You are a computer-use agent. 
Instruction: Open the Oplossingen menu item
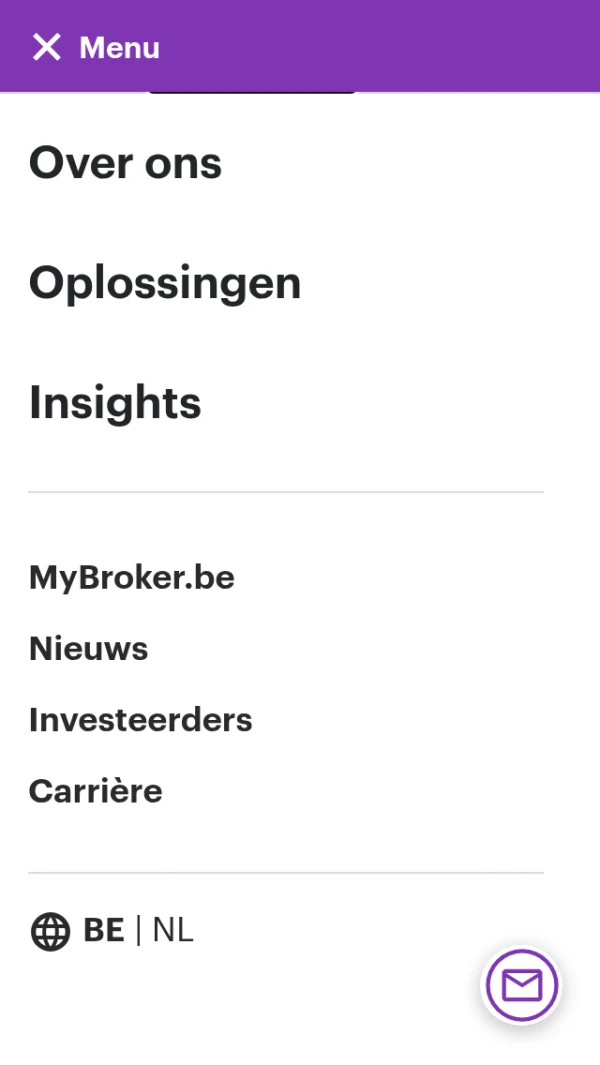165,284
